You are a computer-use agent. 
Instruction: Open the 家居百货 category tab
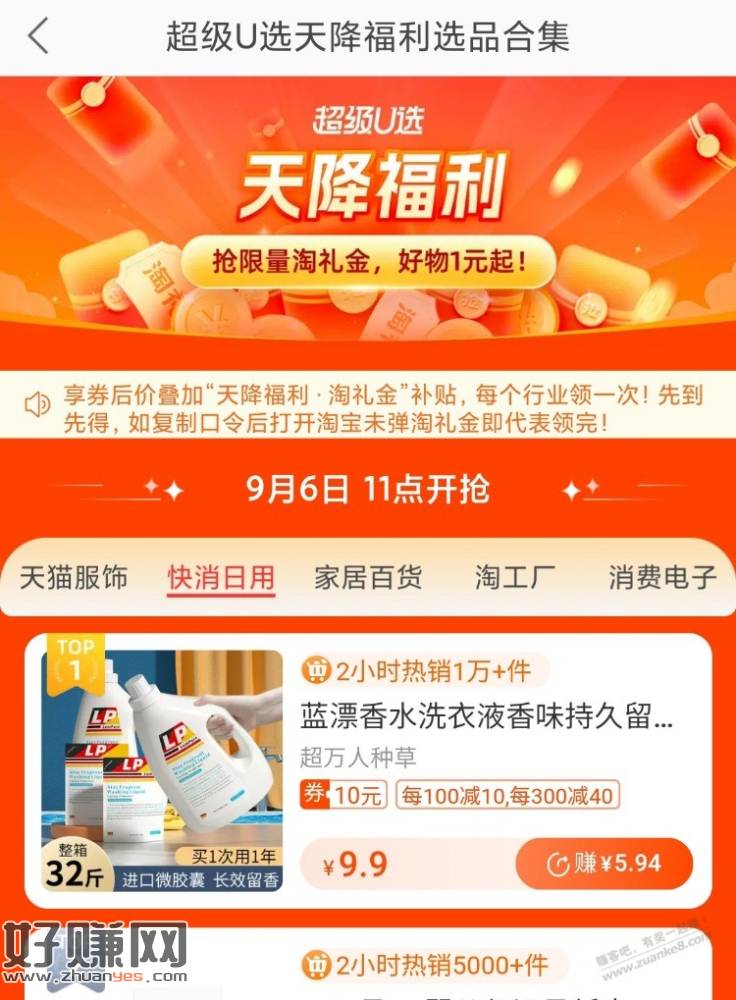point(367,578)
